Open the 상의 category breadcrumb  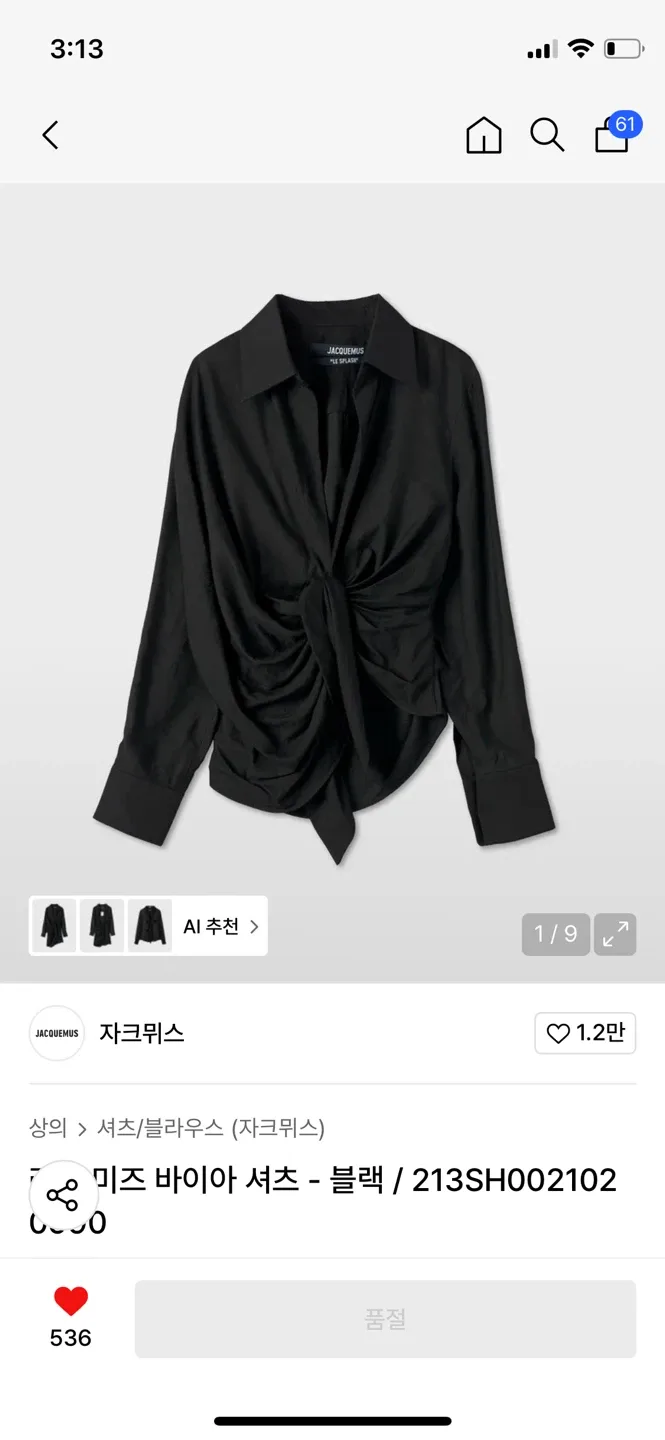pyautogui.click(x=47, y=1128)
